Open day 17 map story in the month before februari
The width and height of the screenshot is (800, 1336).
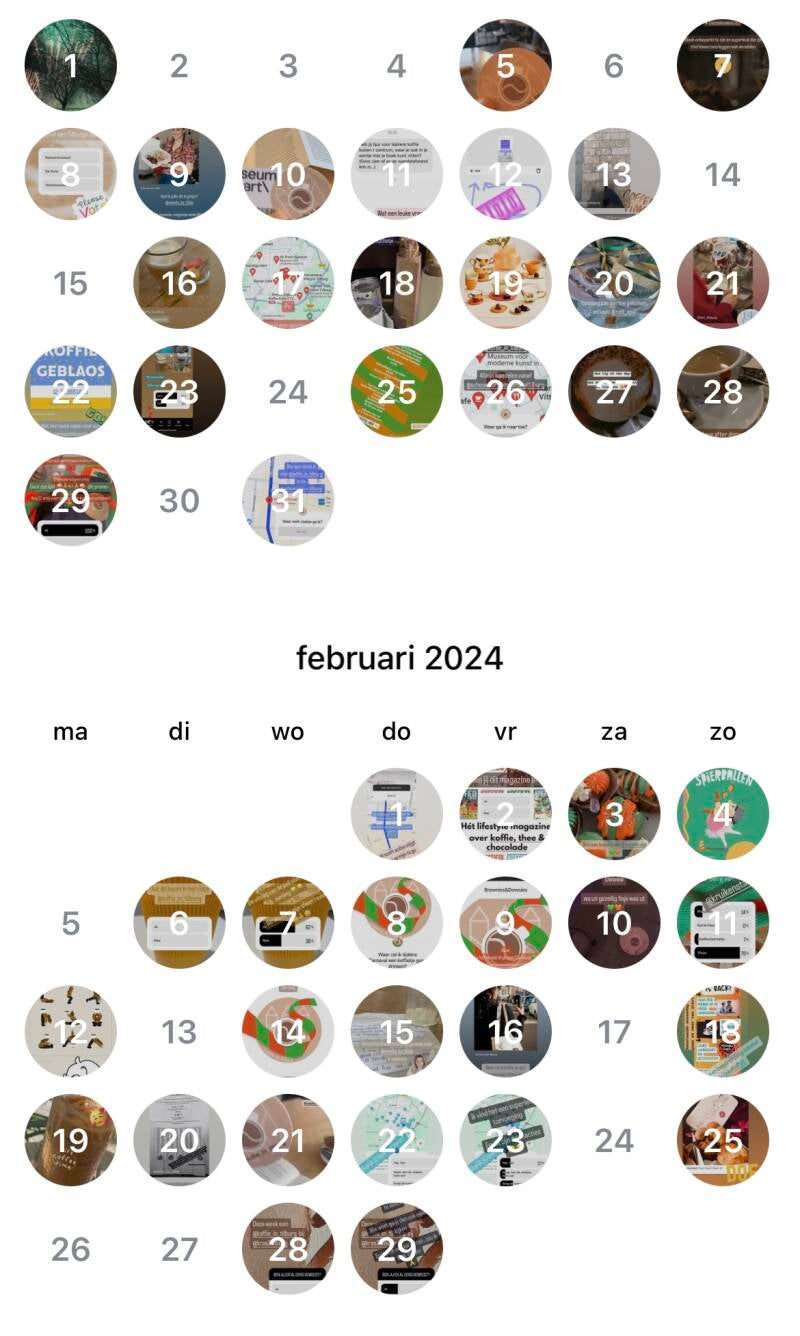click(288, 283)
